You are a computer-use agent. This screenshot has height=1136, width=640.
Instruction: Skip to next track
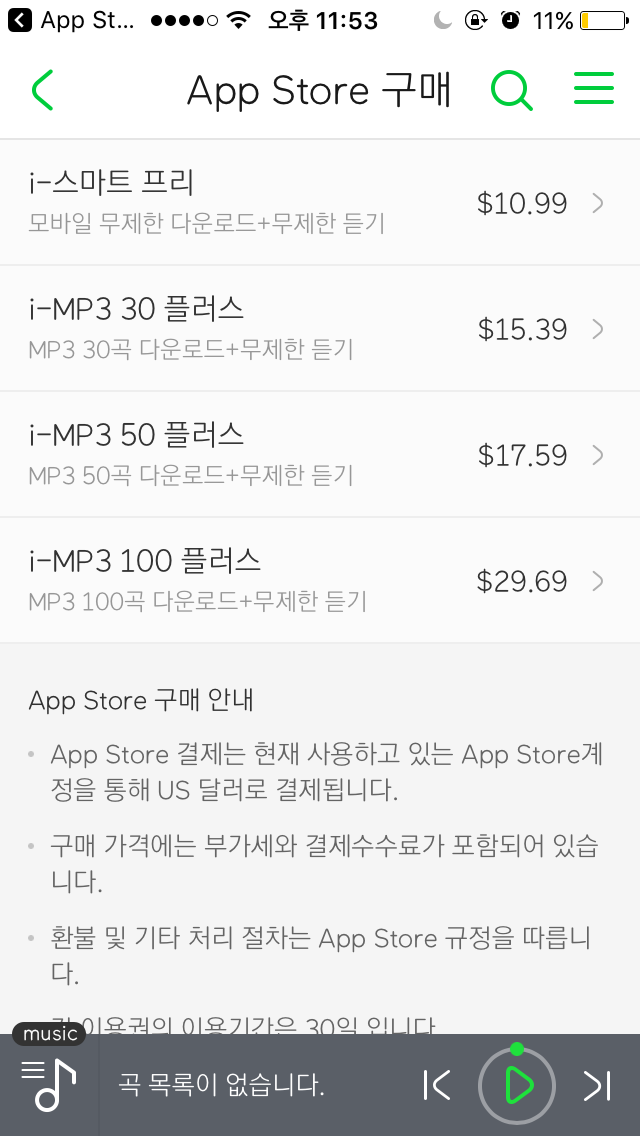click(x=597, y=1085)
